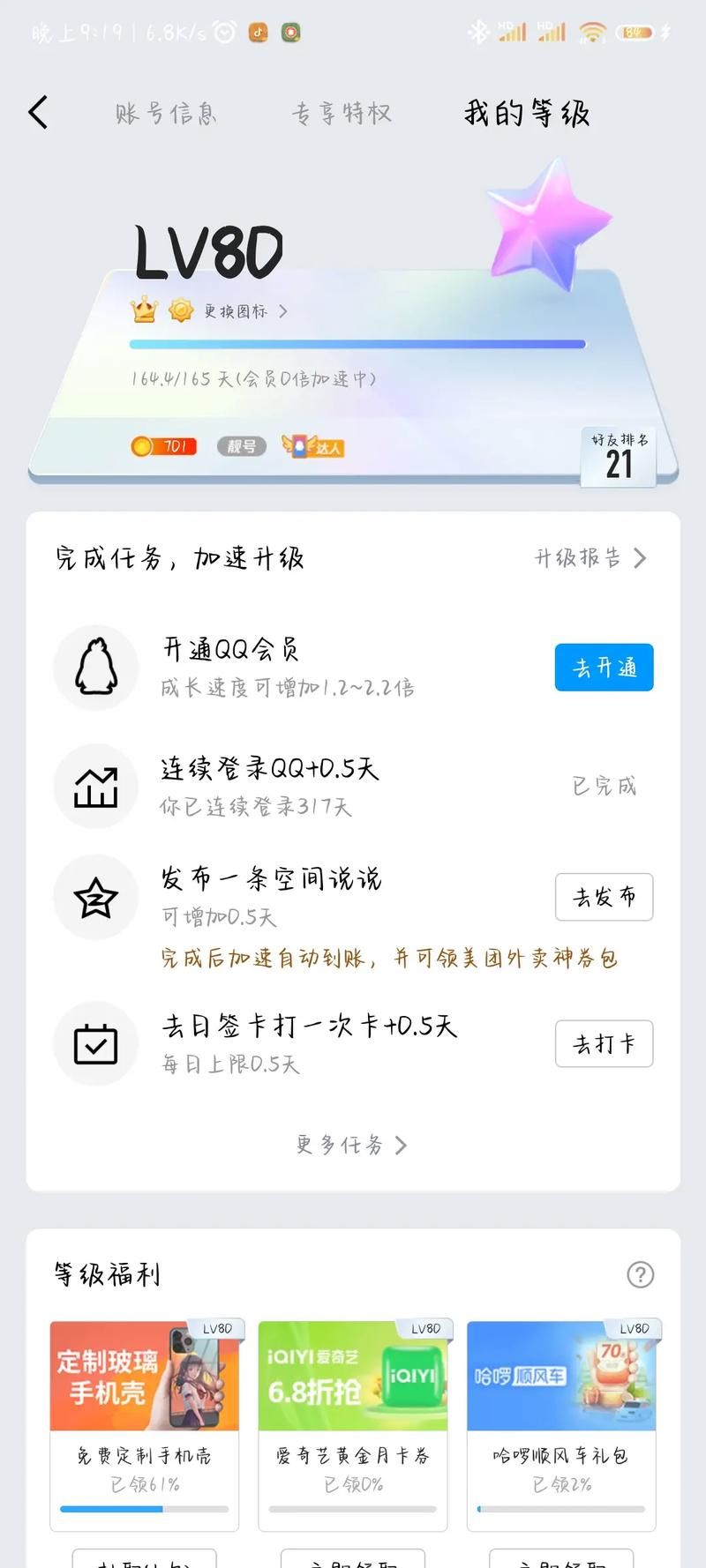The image size is (706, 1568).
Task: Click the bar chart login streak icon
Action: click(x=95, y=786)
